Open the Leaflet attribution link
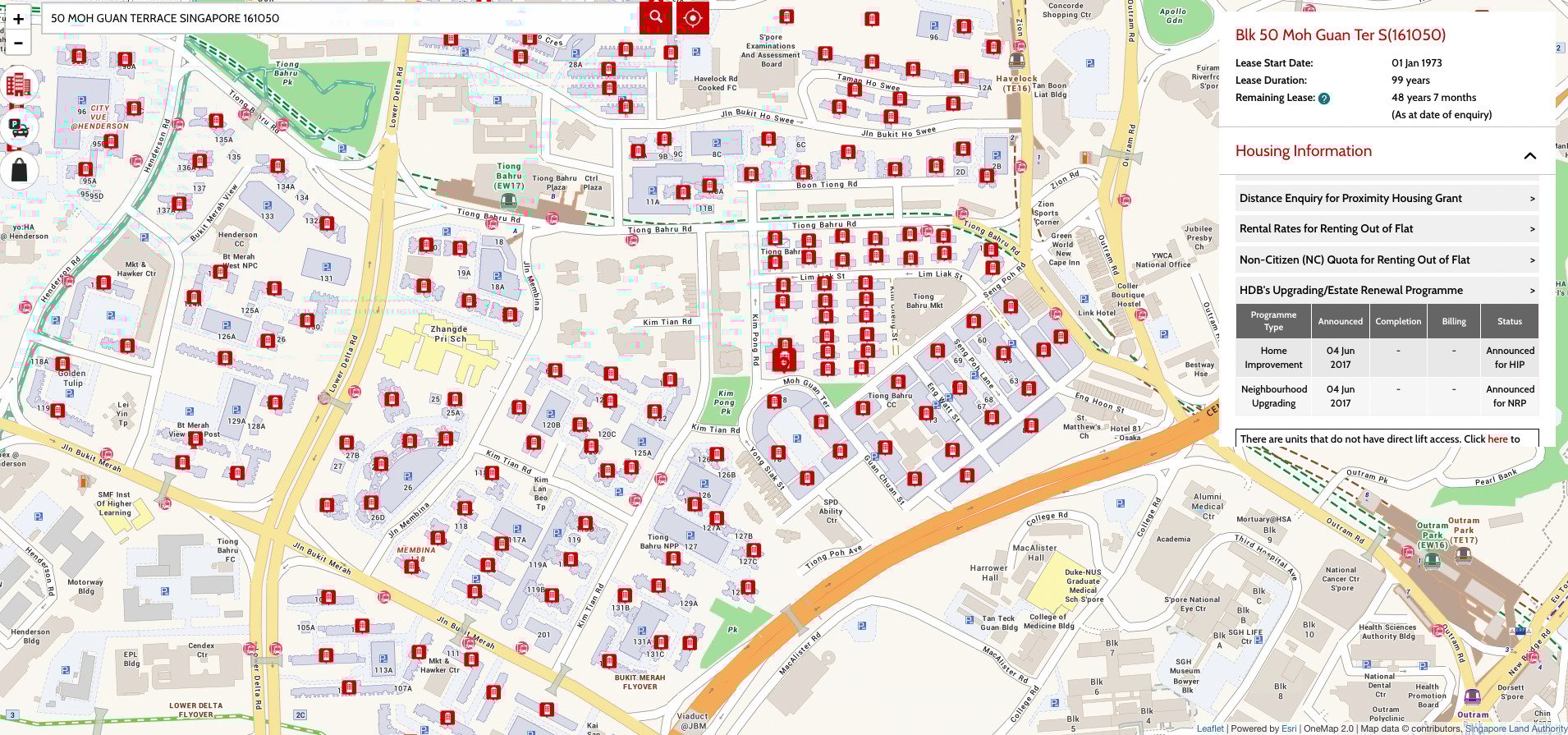This screenshot has height=735, width=1568. (x=1209, y=728)
